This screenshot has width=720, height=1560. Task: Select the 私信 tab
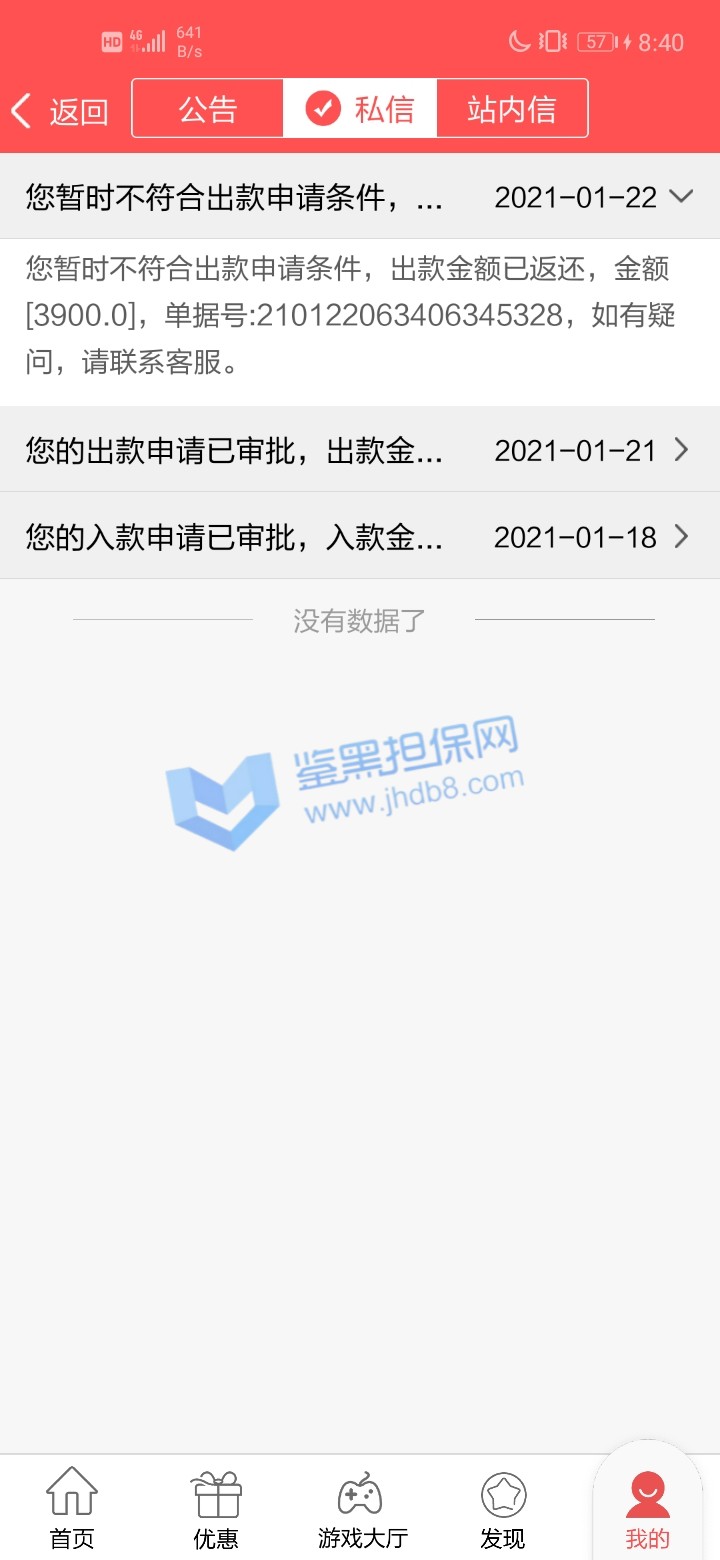(x=360, y=109)
